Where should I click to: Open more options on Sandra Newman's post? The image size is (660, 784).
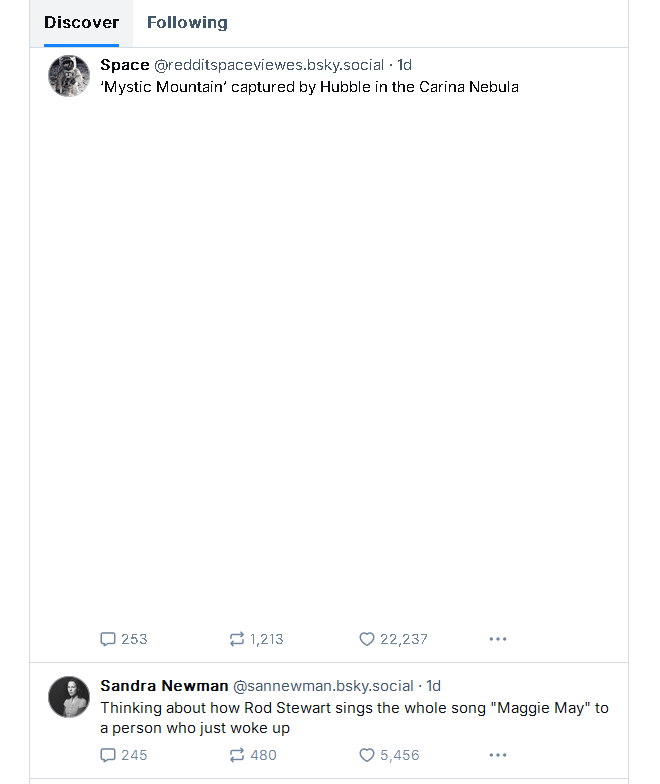[x=497, y=755]
